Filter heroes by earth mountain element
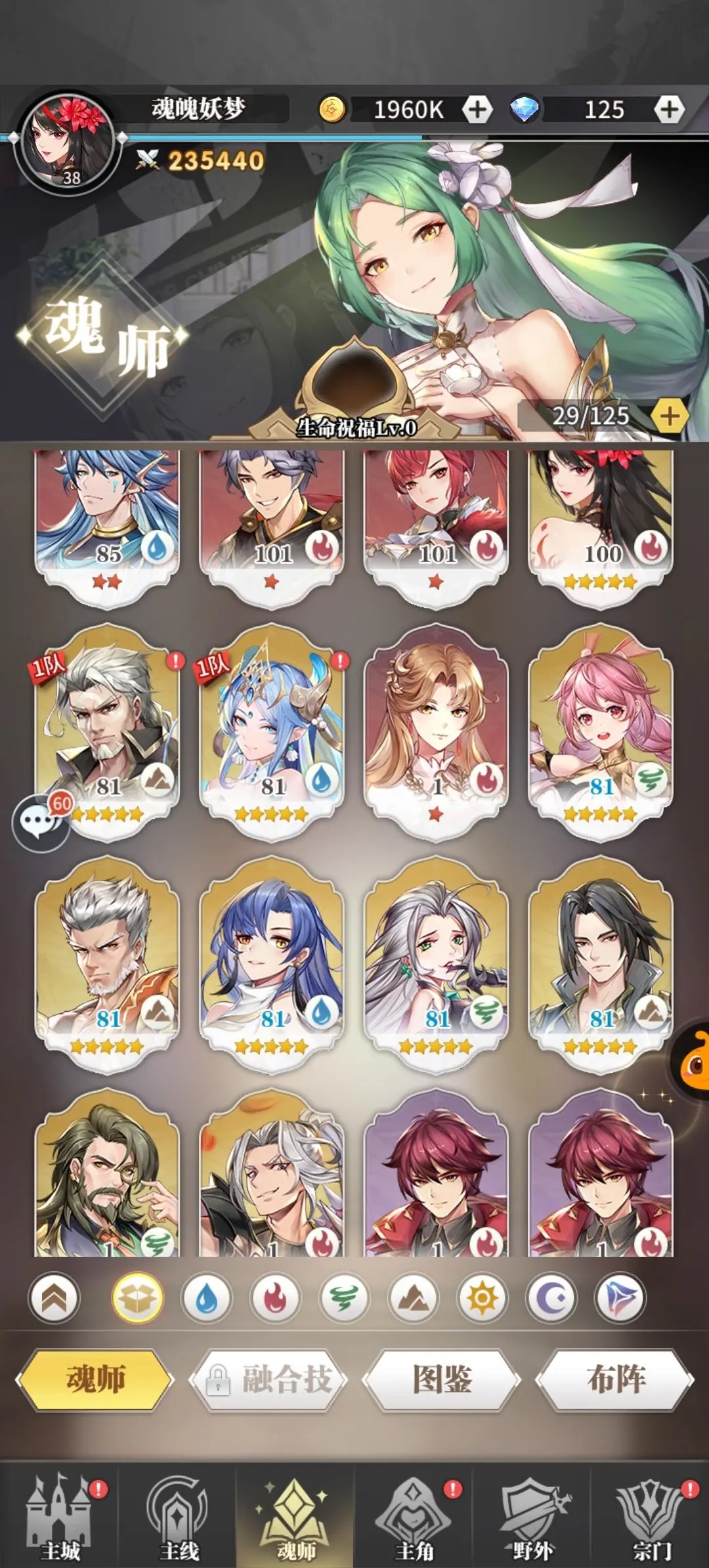The width and height of the screenshot is (709, 1568). pos(413,1298)
